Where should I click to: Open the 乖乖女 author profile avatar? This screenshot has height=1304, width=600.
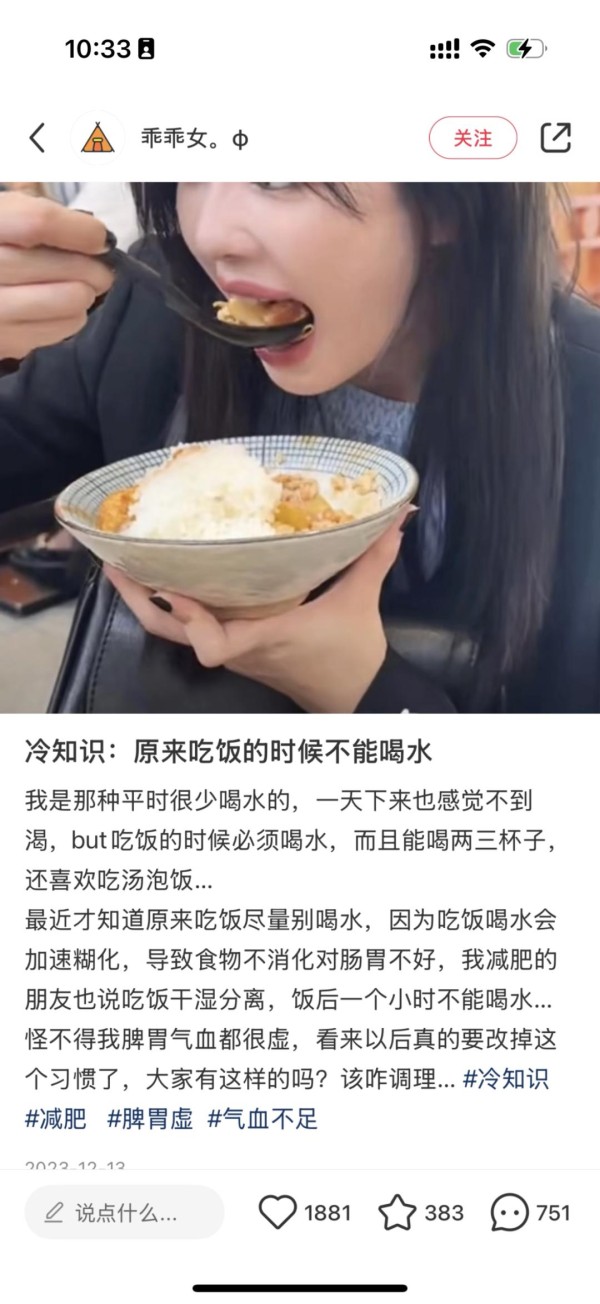pos(97,138)
